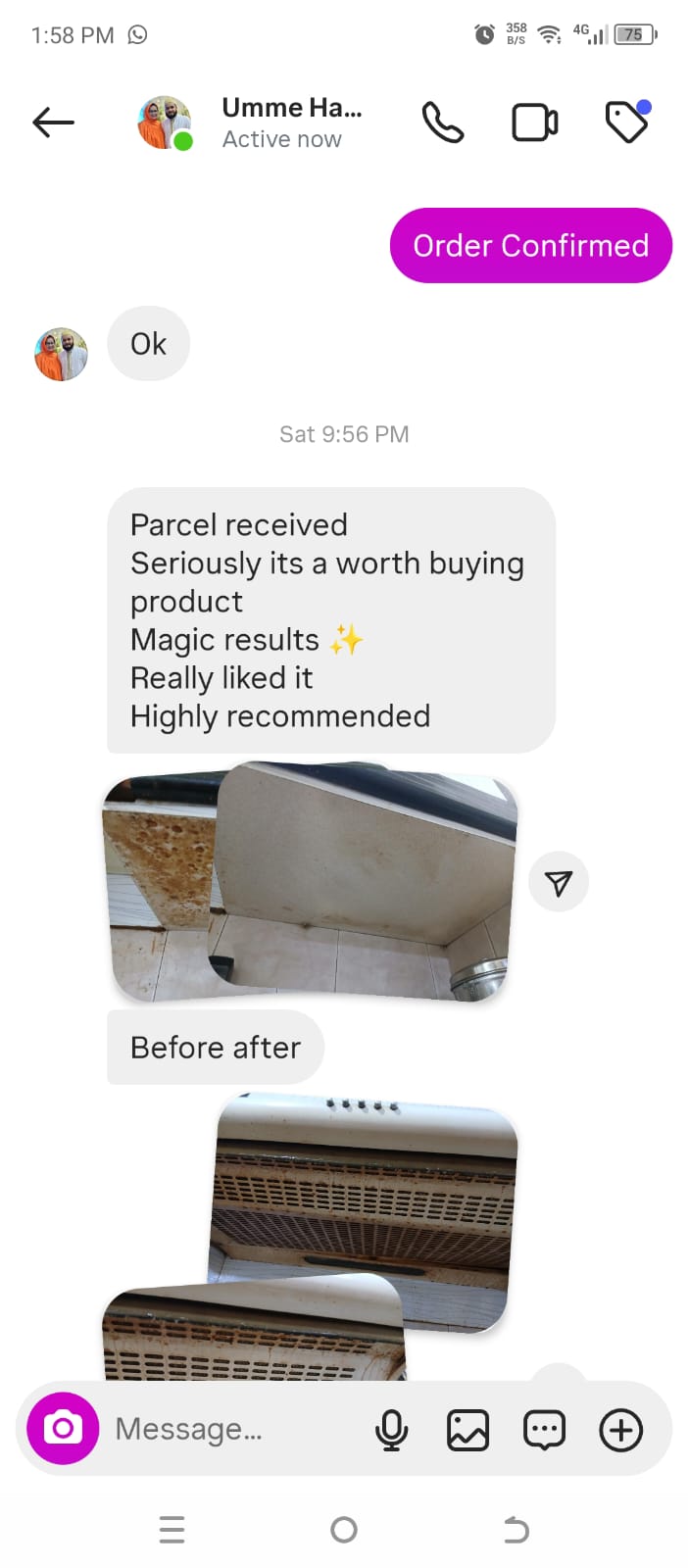
Task: Start a video call
Action: (535, 122)
